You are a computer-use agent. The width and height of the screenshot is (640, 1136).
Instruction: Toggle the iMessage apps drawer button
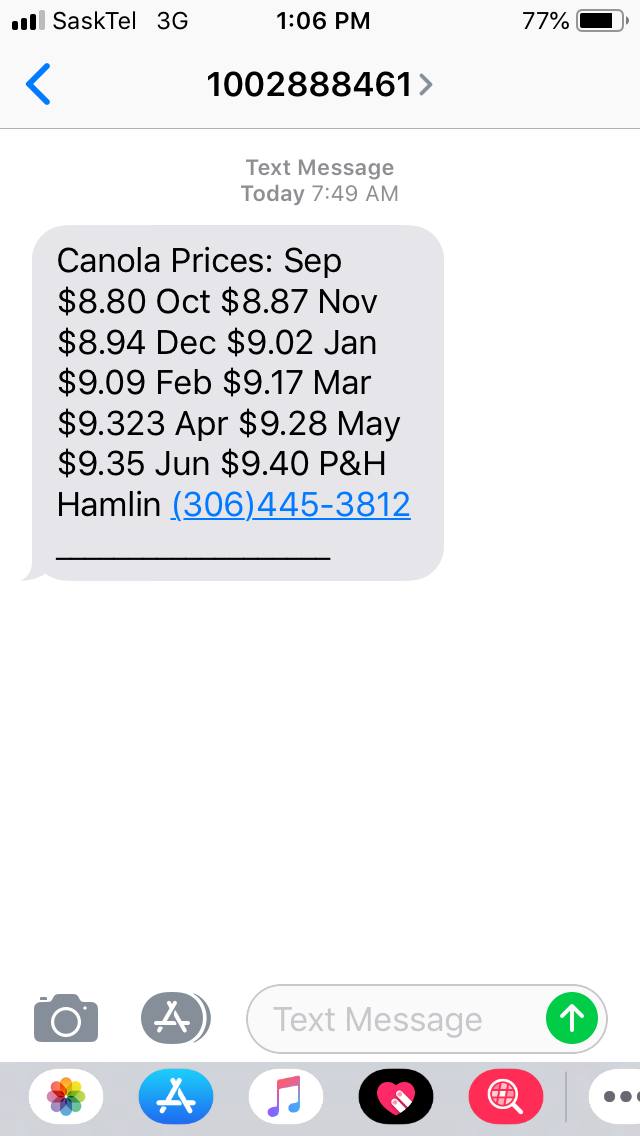[175, 1018]
